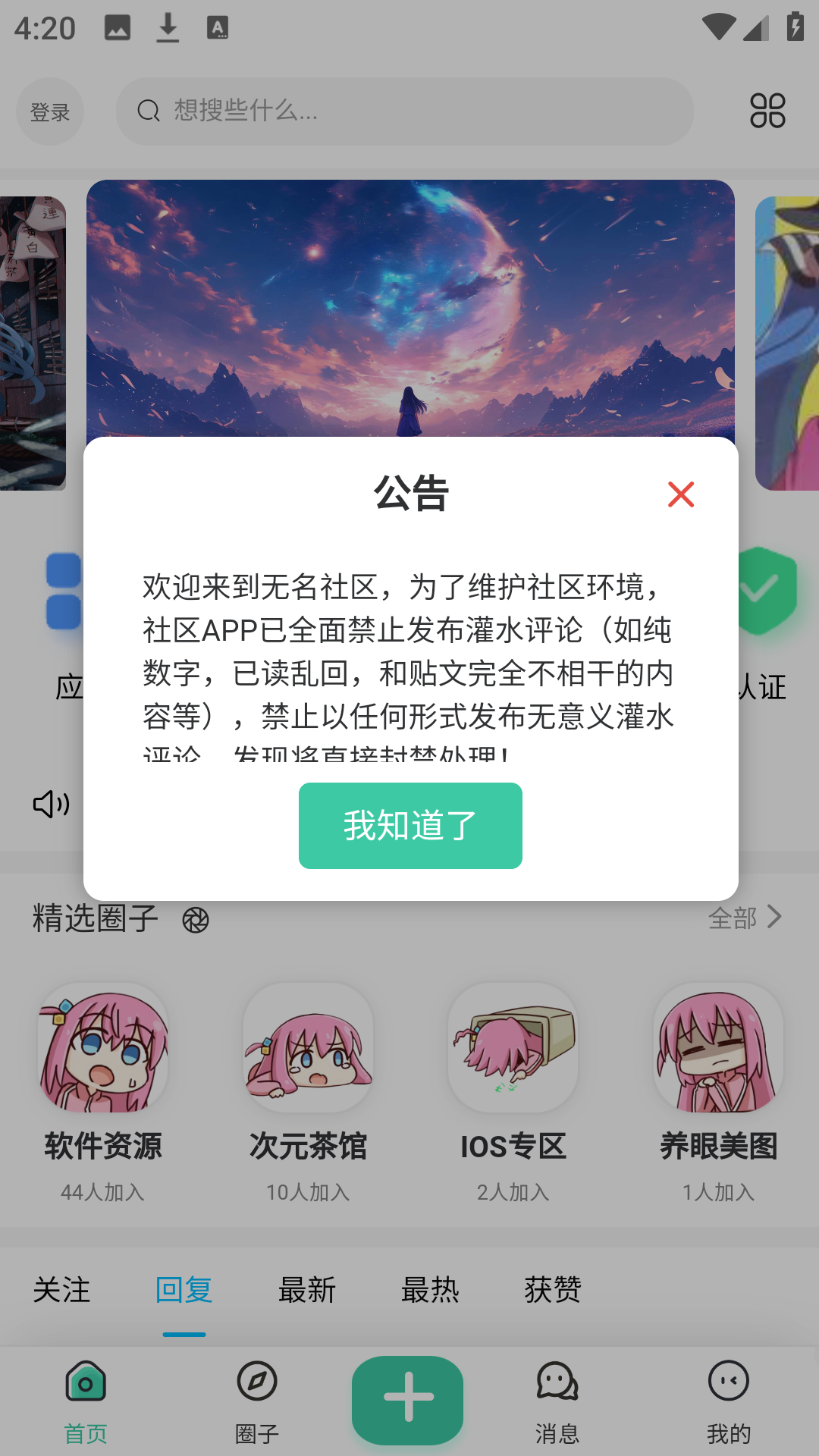Open the 我的 profile tab
The height and width of the screenshot is (1456, 819).
(729, 1401)
